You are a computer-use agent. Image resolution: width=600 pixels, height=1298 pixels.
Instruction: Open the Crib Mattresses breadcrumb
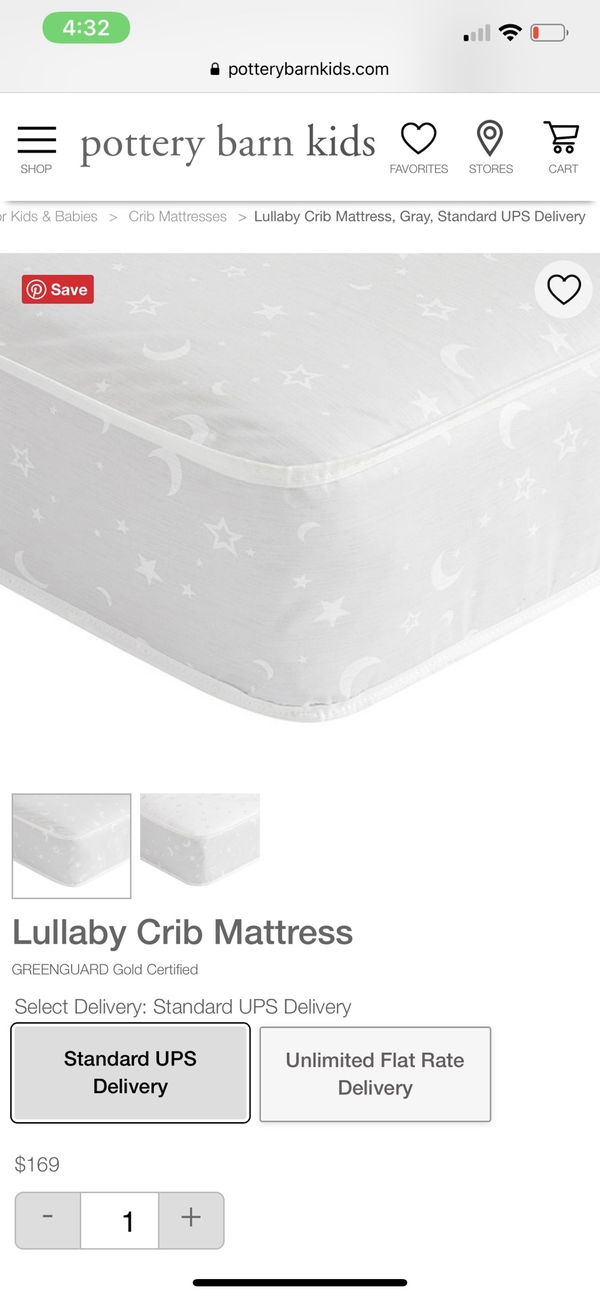(178, 216)
